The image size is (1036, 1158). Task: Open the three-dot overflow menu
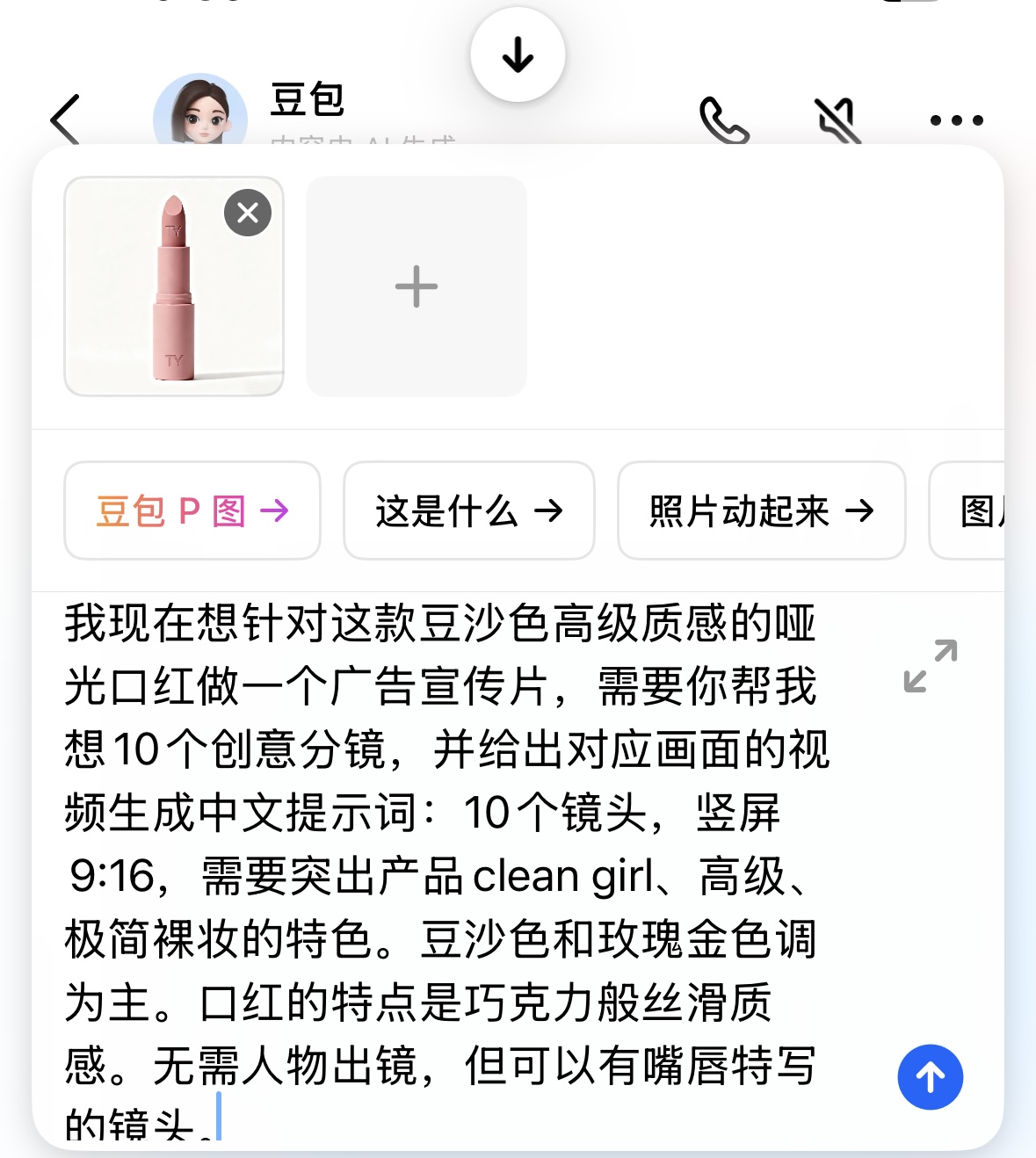[956, 120]
